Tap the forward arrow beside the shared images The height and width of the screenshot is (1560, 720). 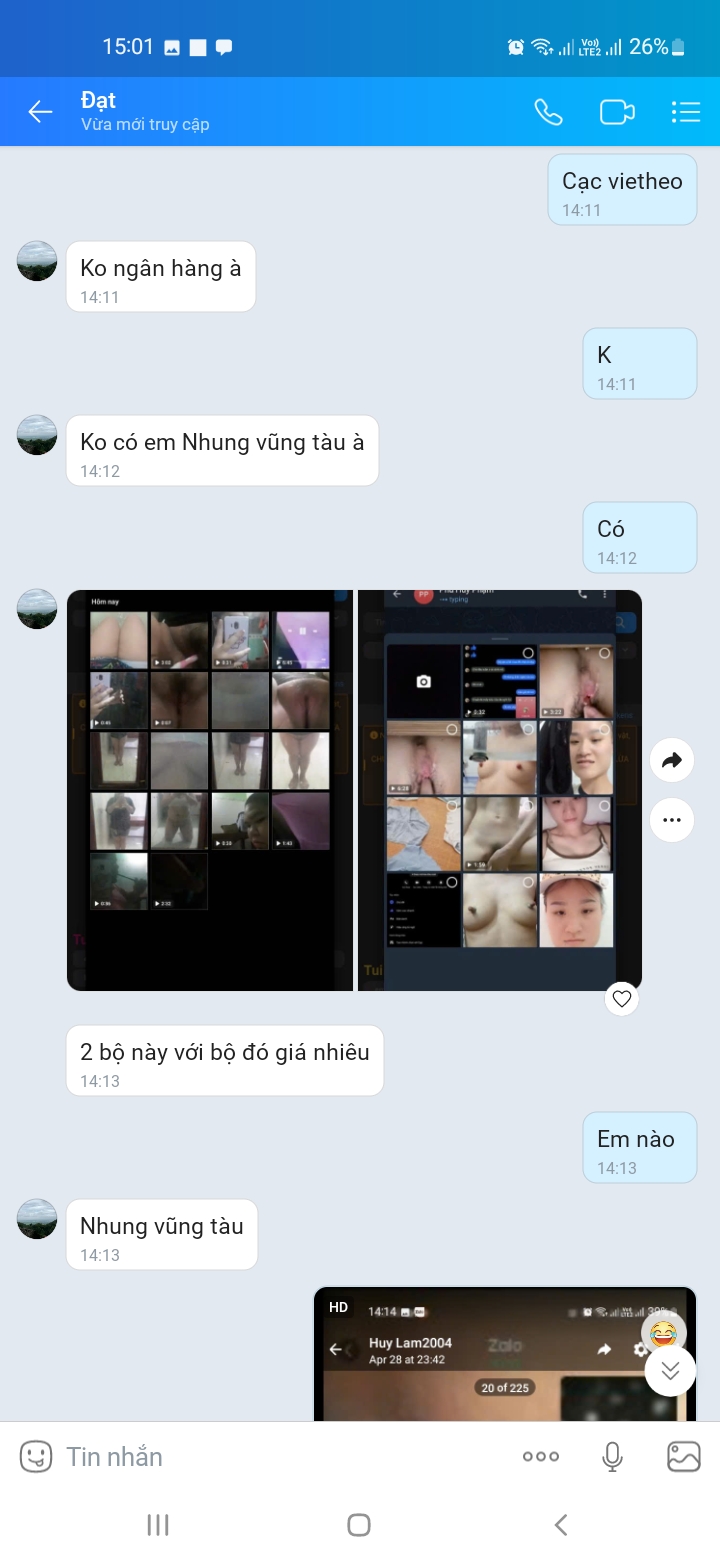[x=672, y=761]
